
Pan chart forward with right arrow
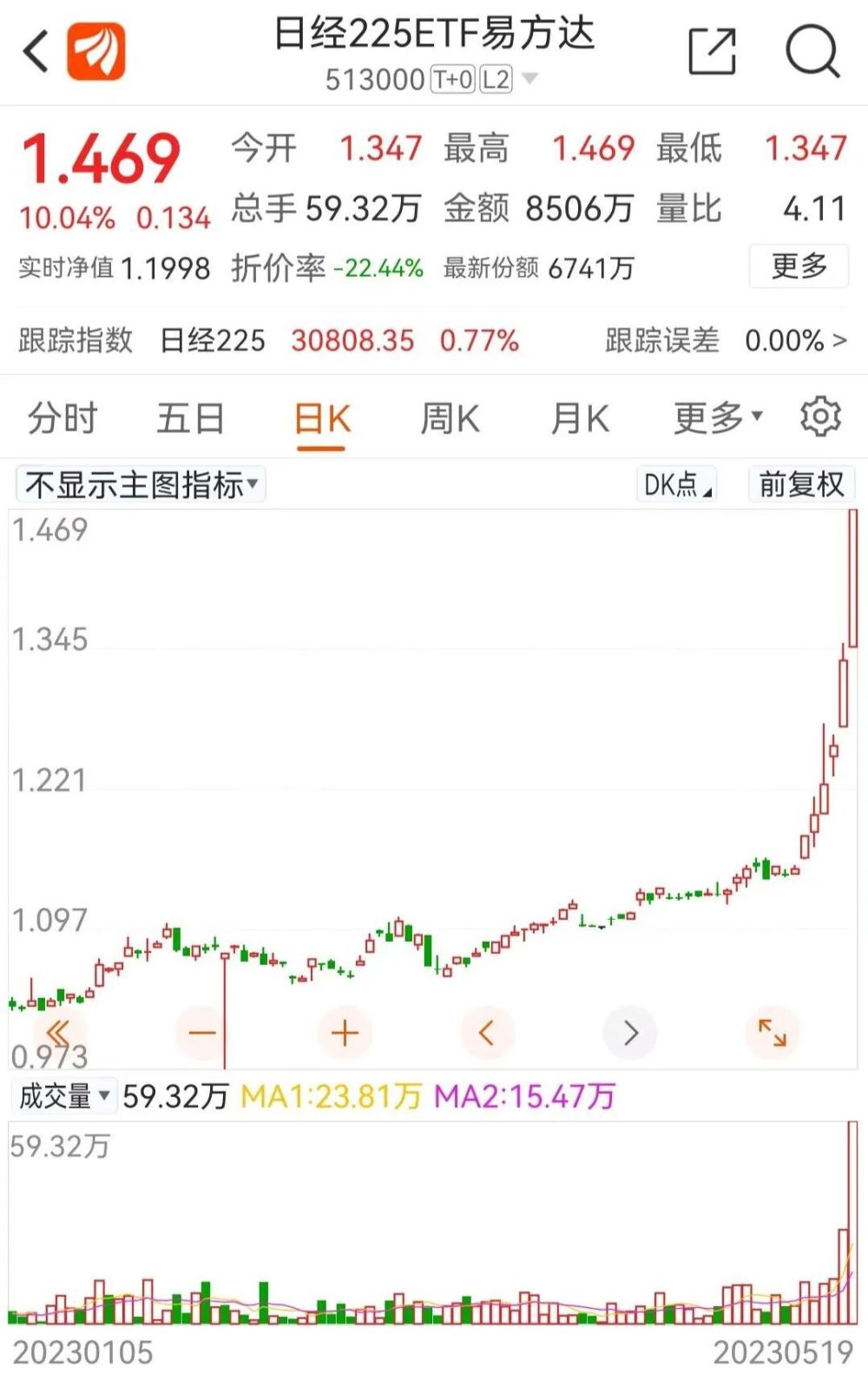(629, 1032)
